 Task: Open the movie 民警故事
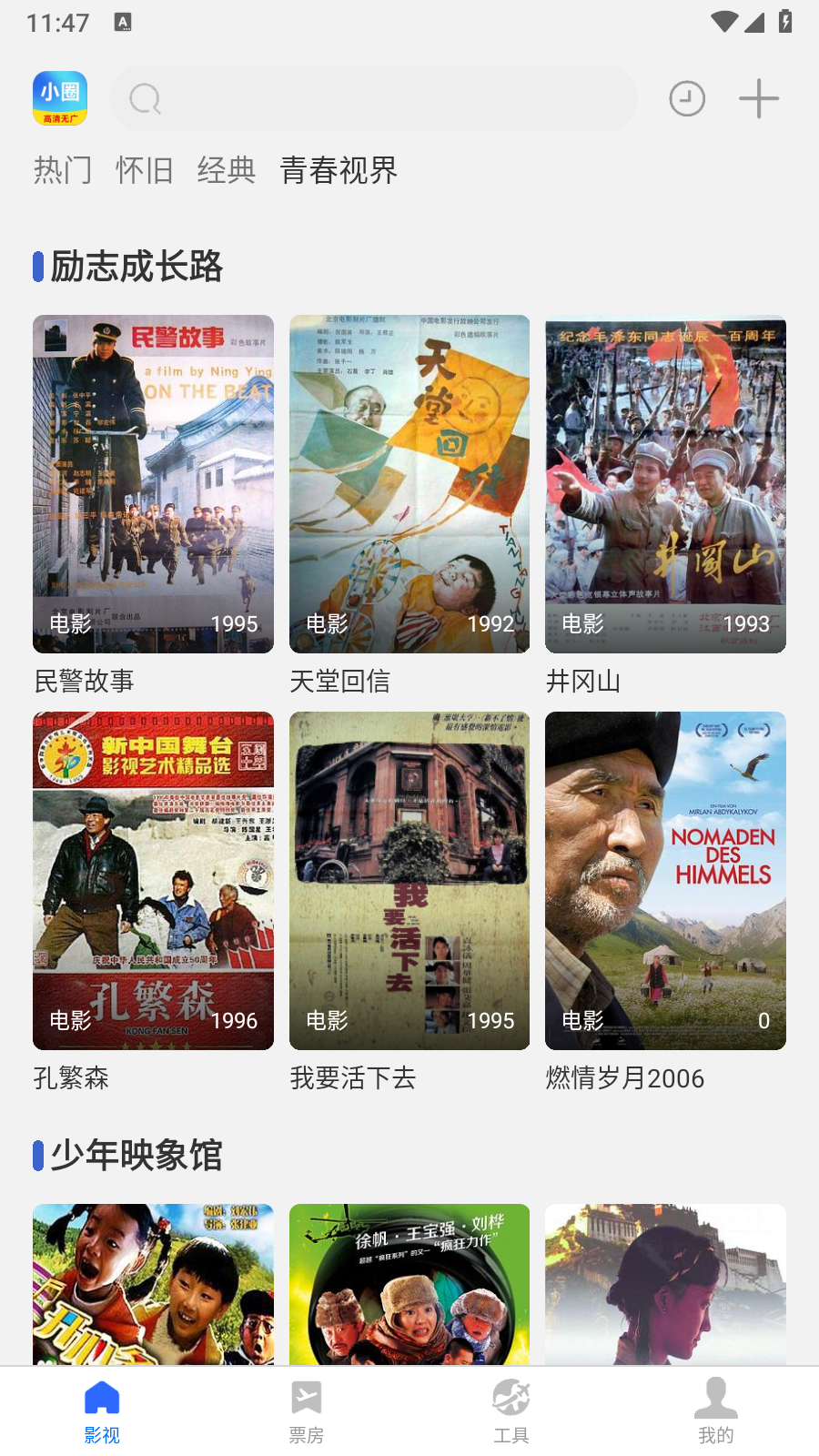point(153,484)
